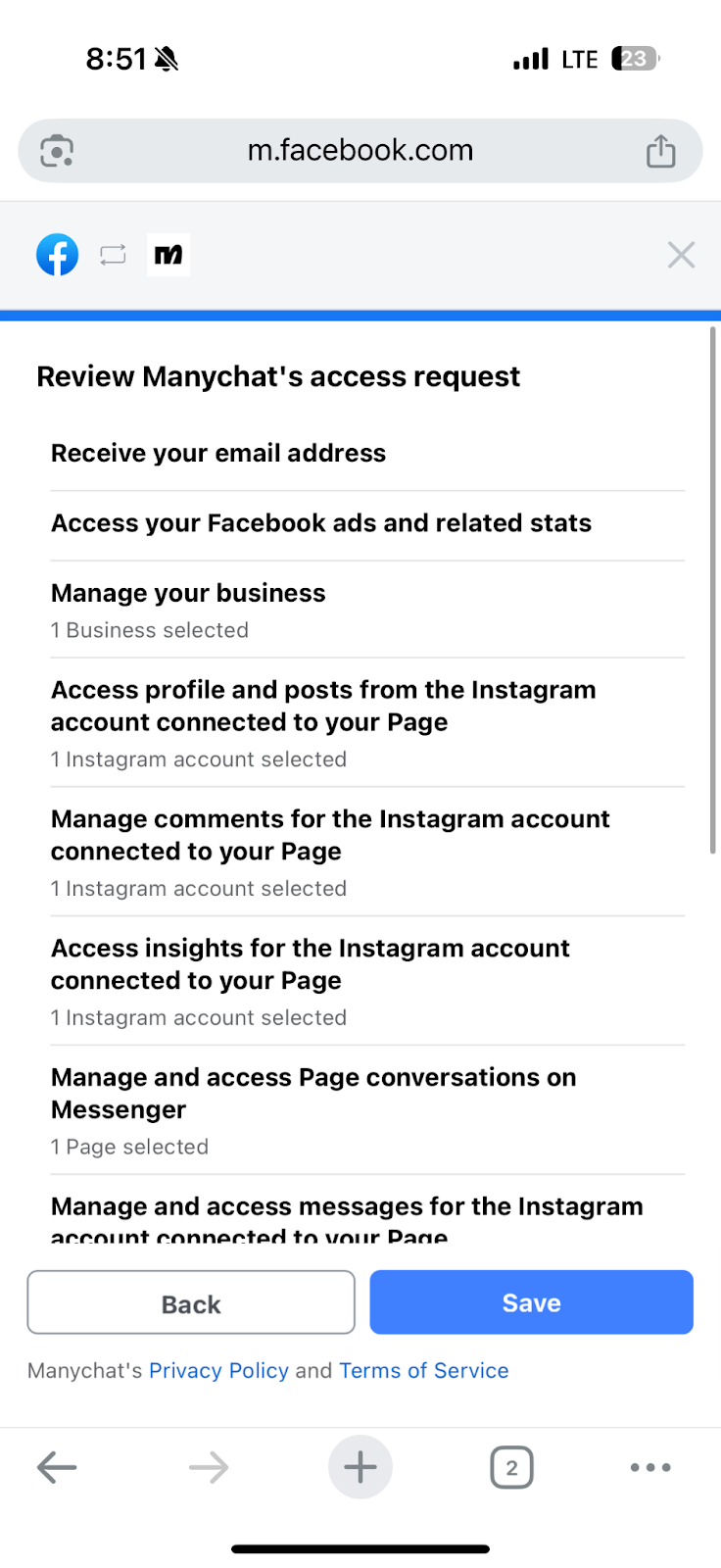The height and width of the screenshot is (1568, 721).
Task: Select the Manychat app icon
Action: (168, 254)
